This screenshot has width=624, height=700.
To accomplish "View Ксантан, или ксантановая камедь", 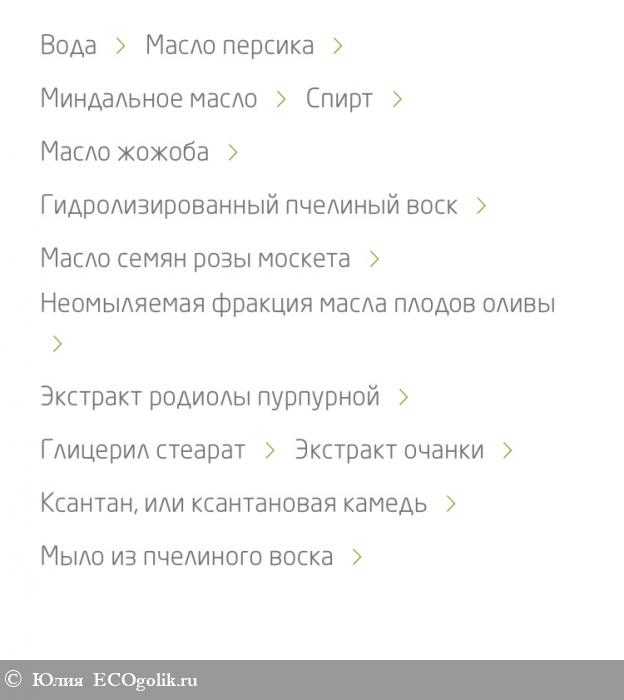I will [233, 503].
